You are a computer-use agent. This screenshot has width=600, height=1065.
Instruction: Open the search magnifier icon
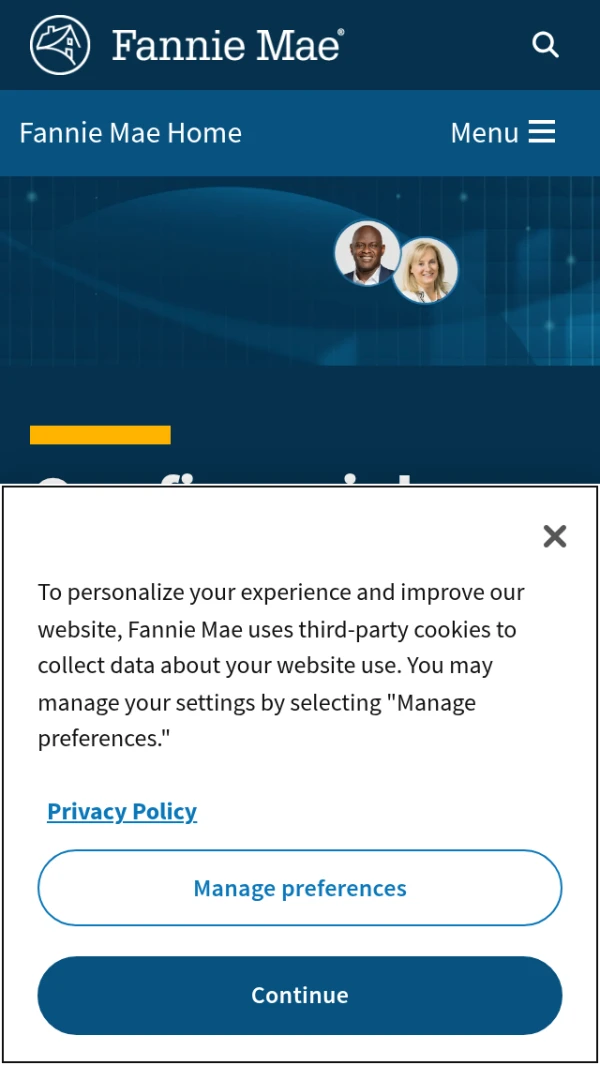click(545, 45)
